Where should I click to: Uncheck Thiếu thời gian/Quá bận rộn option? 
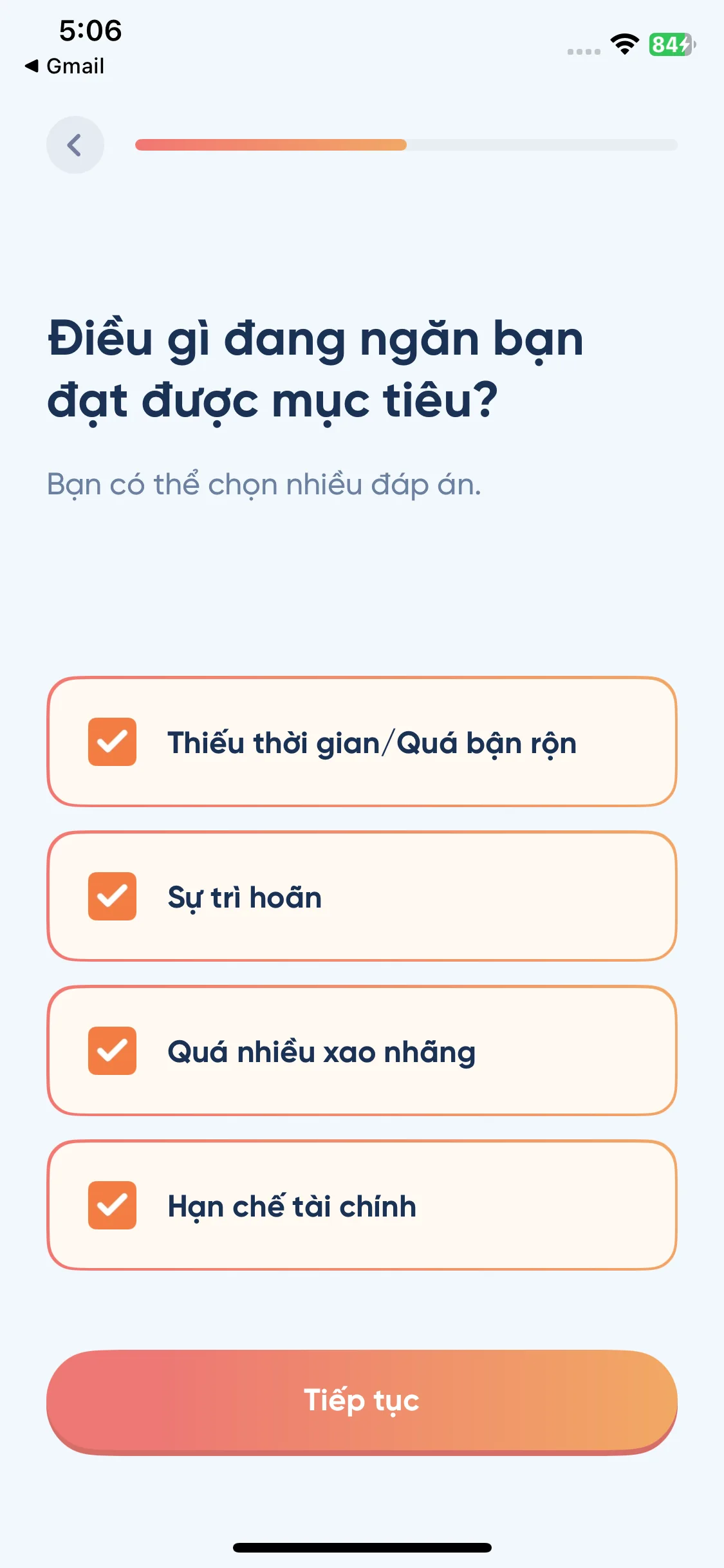pos(113,742)
